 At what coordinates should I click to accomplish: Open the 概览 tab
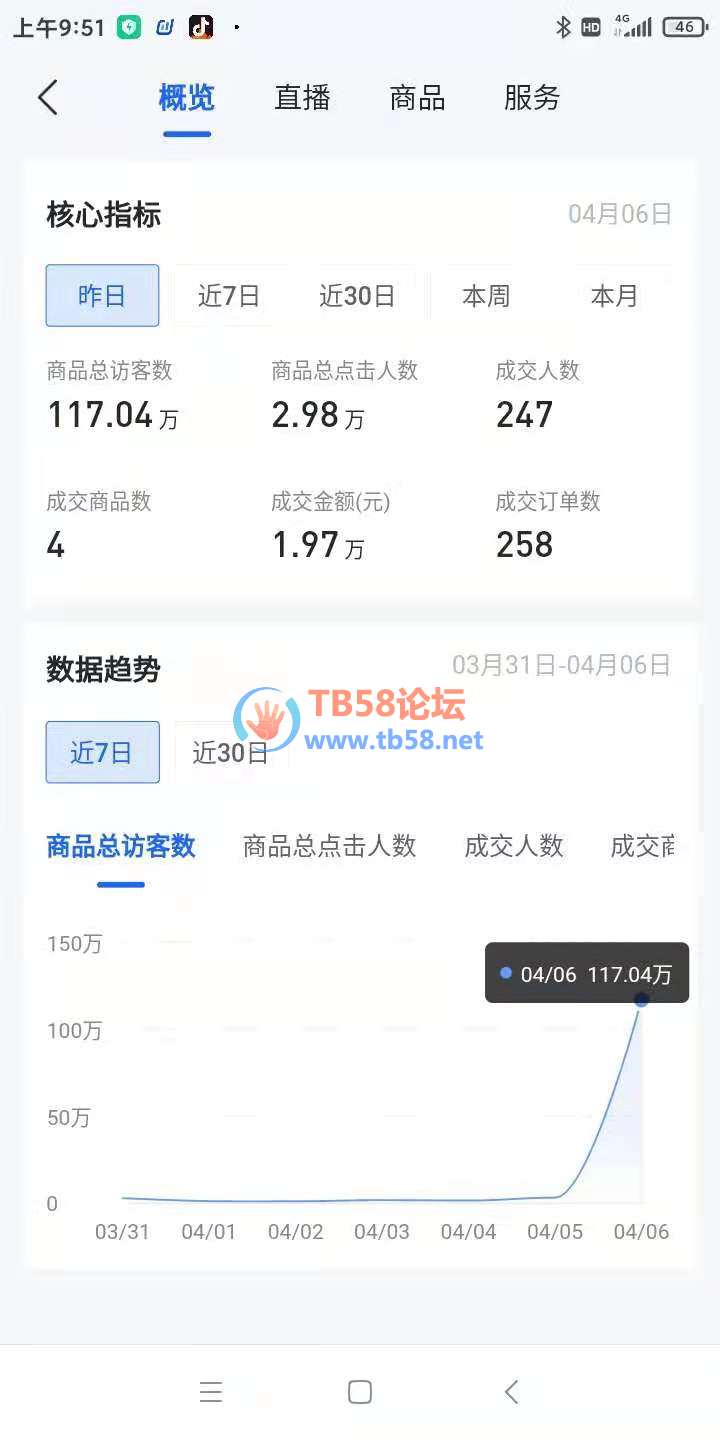point(187,98)
